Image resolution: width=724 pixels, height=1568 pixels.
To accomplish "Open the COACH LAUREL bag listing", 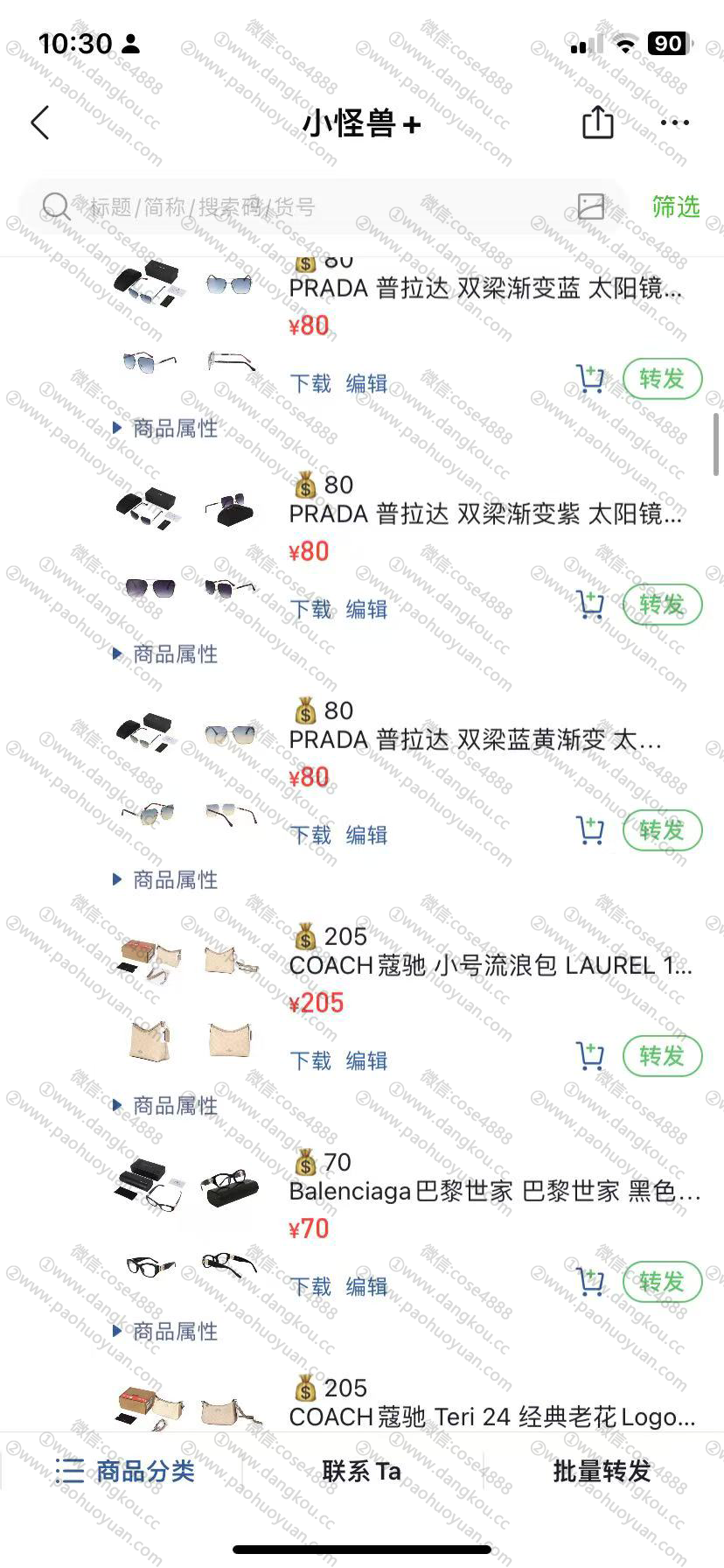I will click(x=490, y=966).
